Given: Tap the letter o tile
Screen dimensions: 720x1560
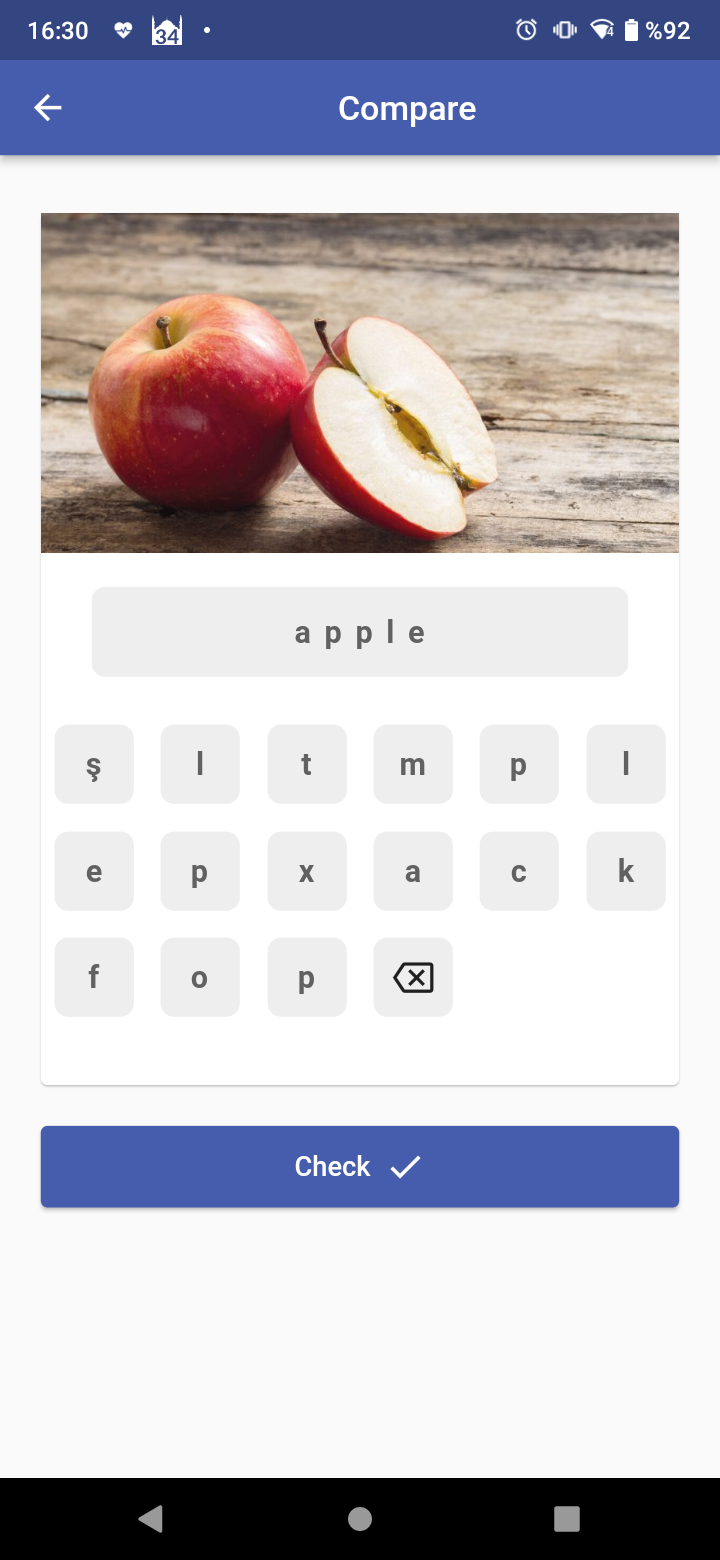Looking at the screenshot, I should (200, 977).
